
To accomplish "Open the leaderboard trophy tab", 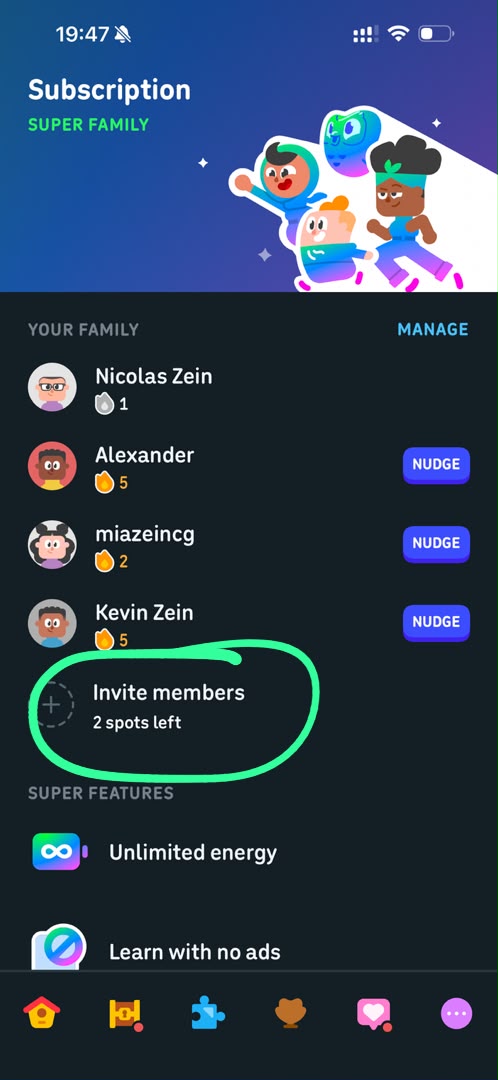I will 291,1013.
